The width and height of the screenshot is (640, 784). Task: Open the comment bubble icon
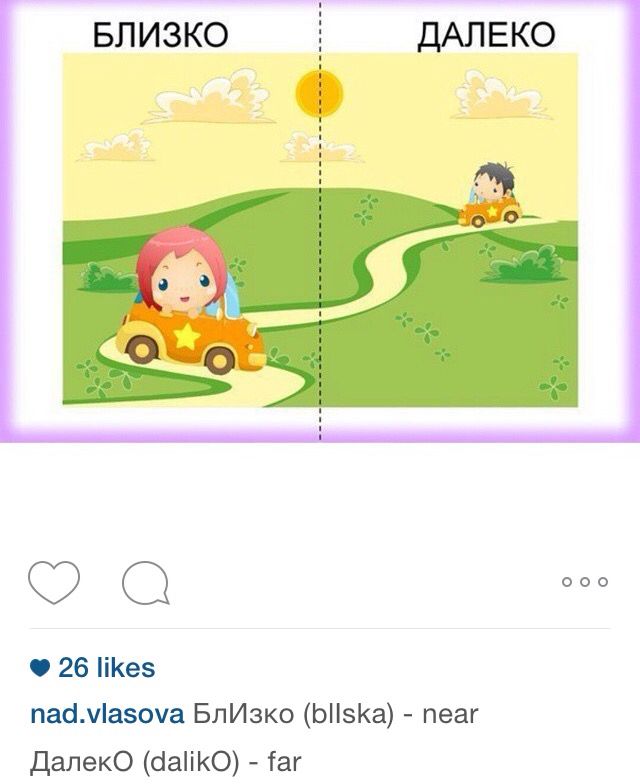click(145, 583)
